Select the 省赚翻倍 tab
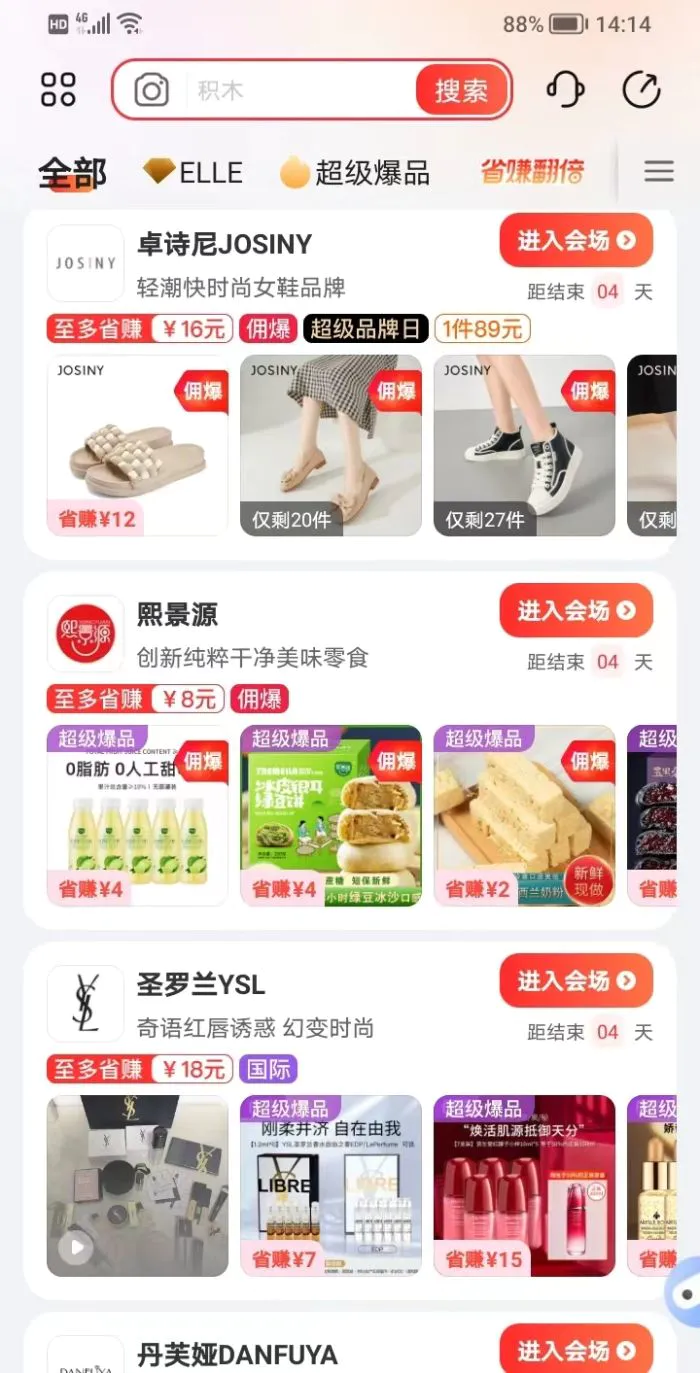 coord(532,172)
